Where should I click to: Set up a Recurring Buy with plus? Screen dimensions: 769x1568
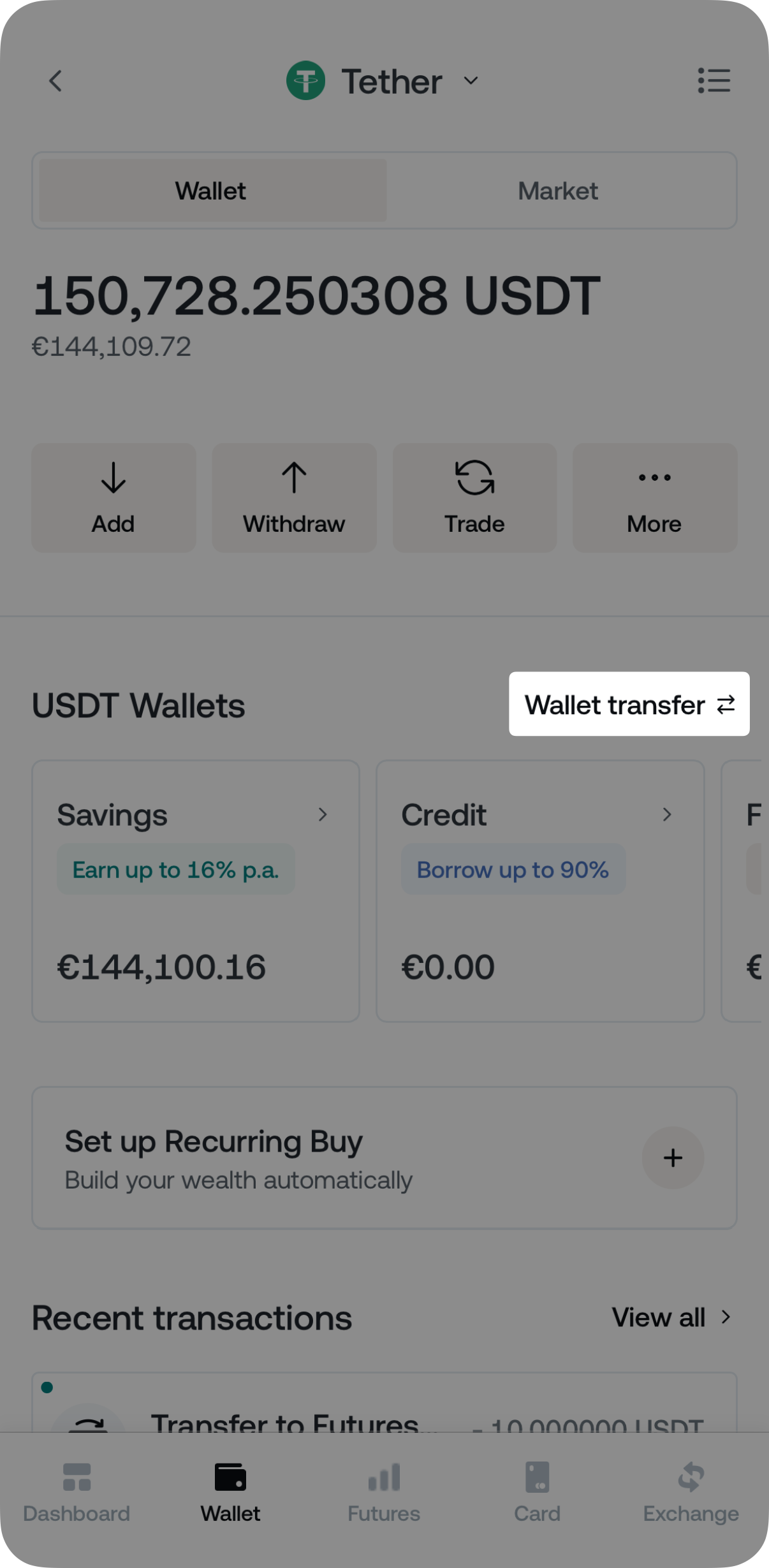click(673, 1158)
